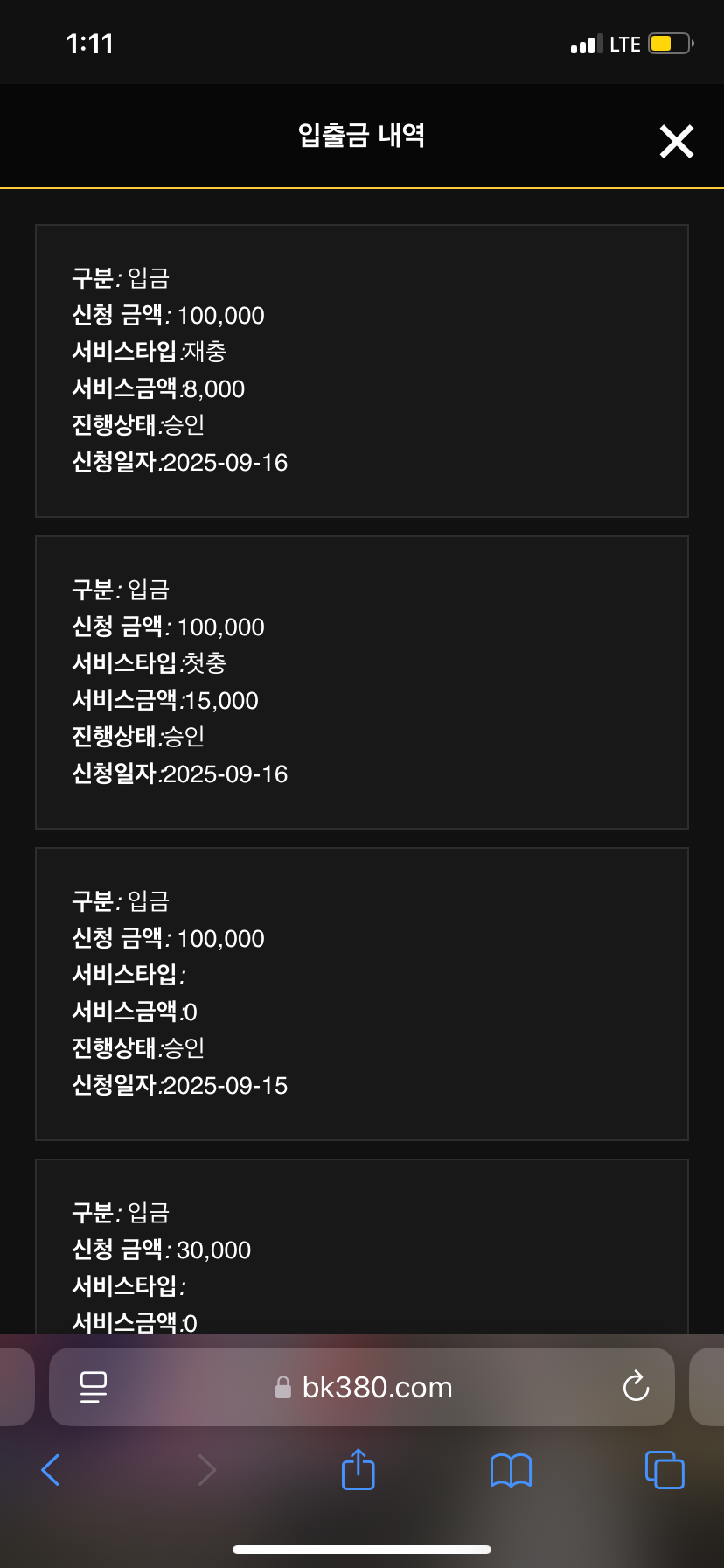The width and height of the screenshot is (724, 1568).
Task: Open the Safari page settings menu
Action: pos(93,1387)
